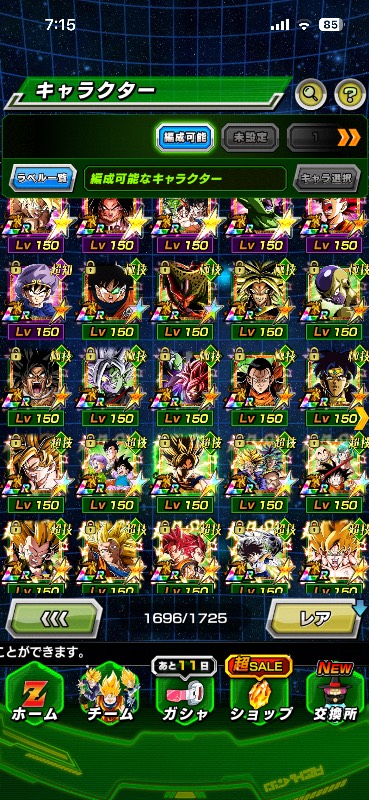Open the ガシャ tab
369x800 pixels.
tap(185, 691)
